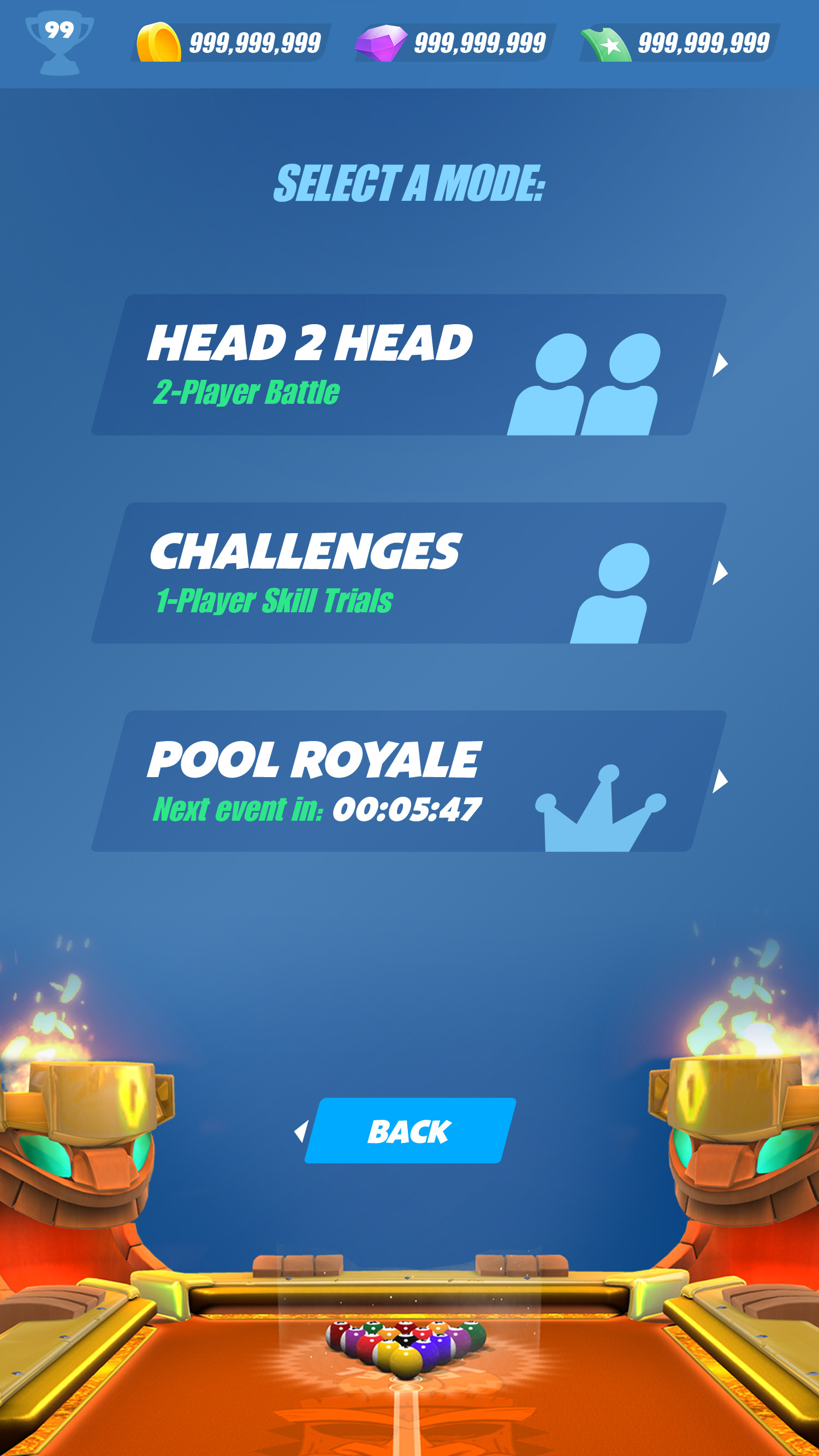Open the purple gems balance
The width and height of the screenshot is (819, 1456).
(455, 43)
